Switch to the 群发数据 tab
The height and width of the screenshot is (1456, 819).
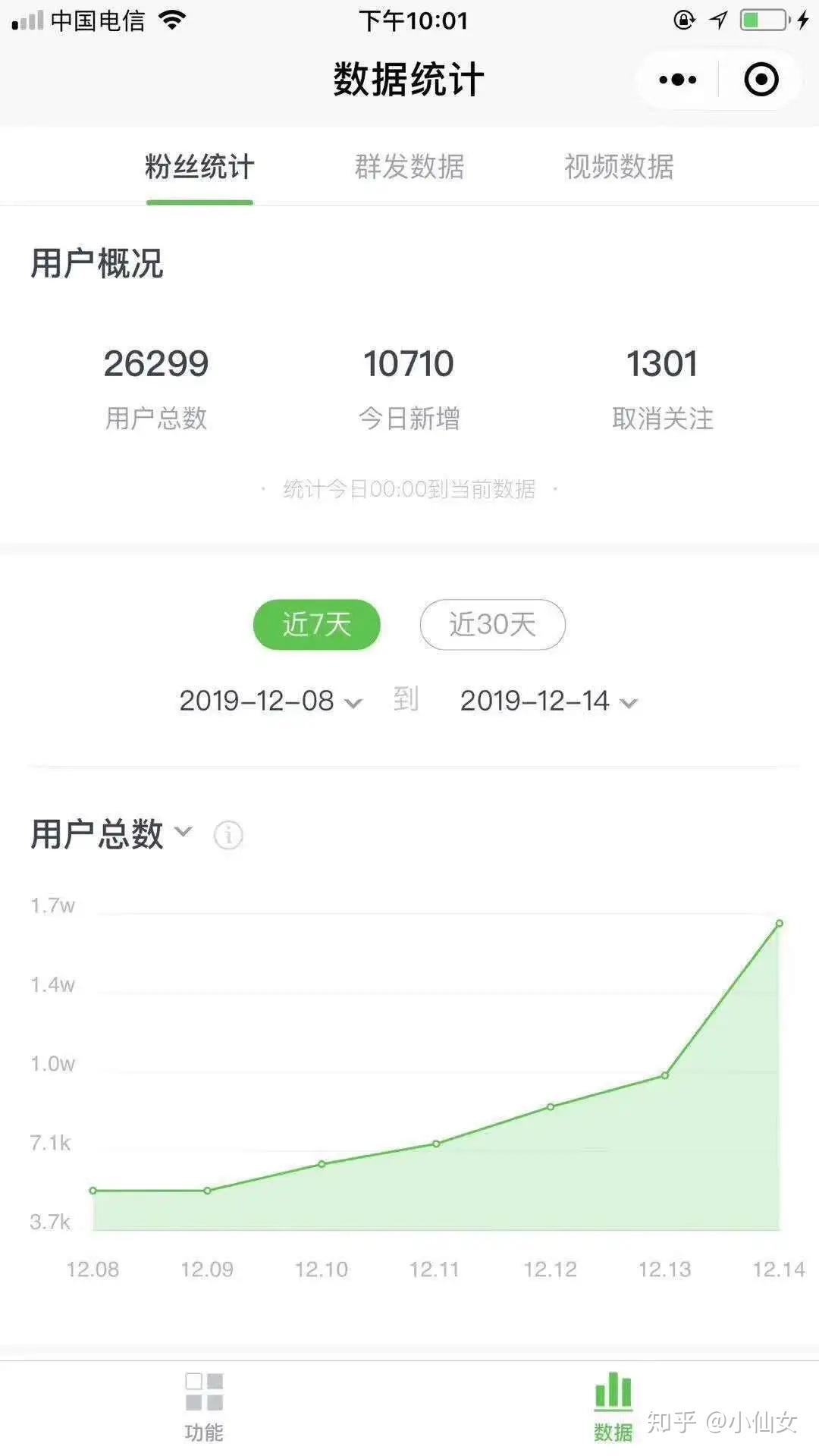click(x=409, y=167)
